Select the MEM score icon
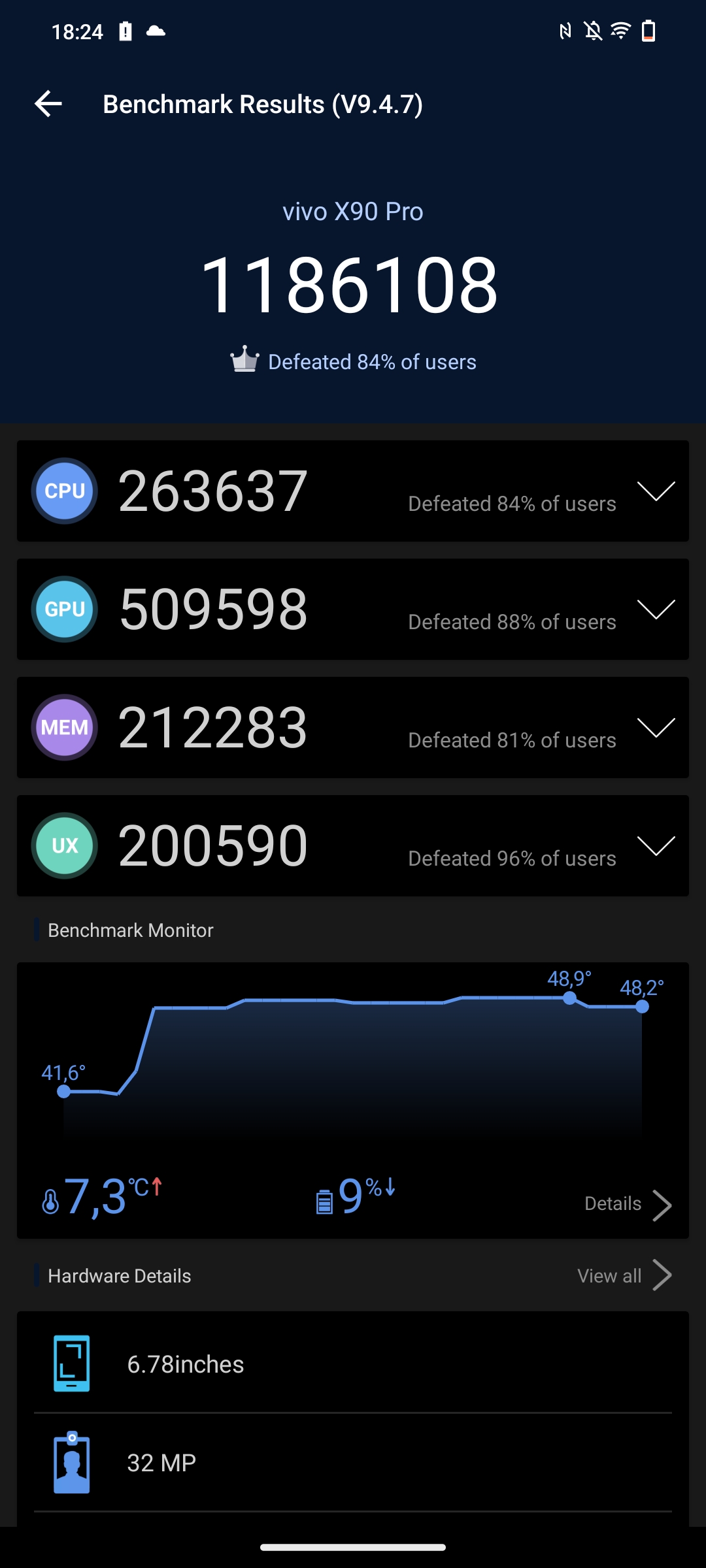 (x=64, y=727)
